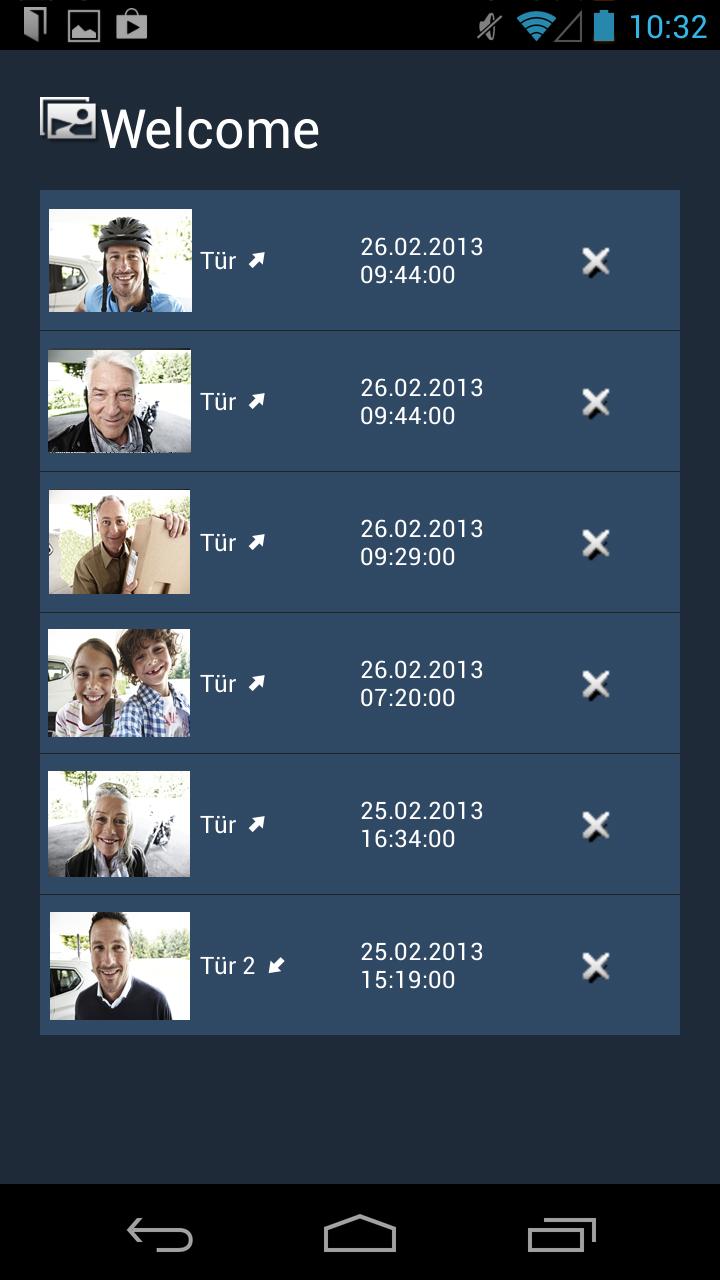Image resolution: width=720 pixels, height=1280 pixels.
Task: View the snapshot from 26.02.2013 07:20:00
Action: 120,684
